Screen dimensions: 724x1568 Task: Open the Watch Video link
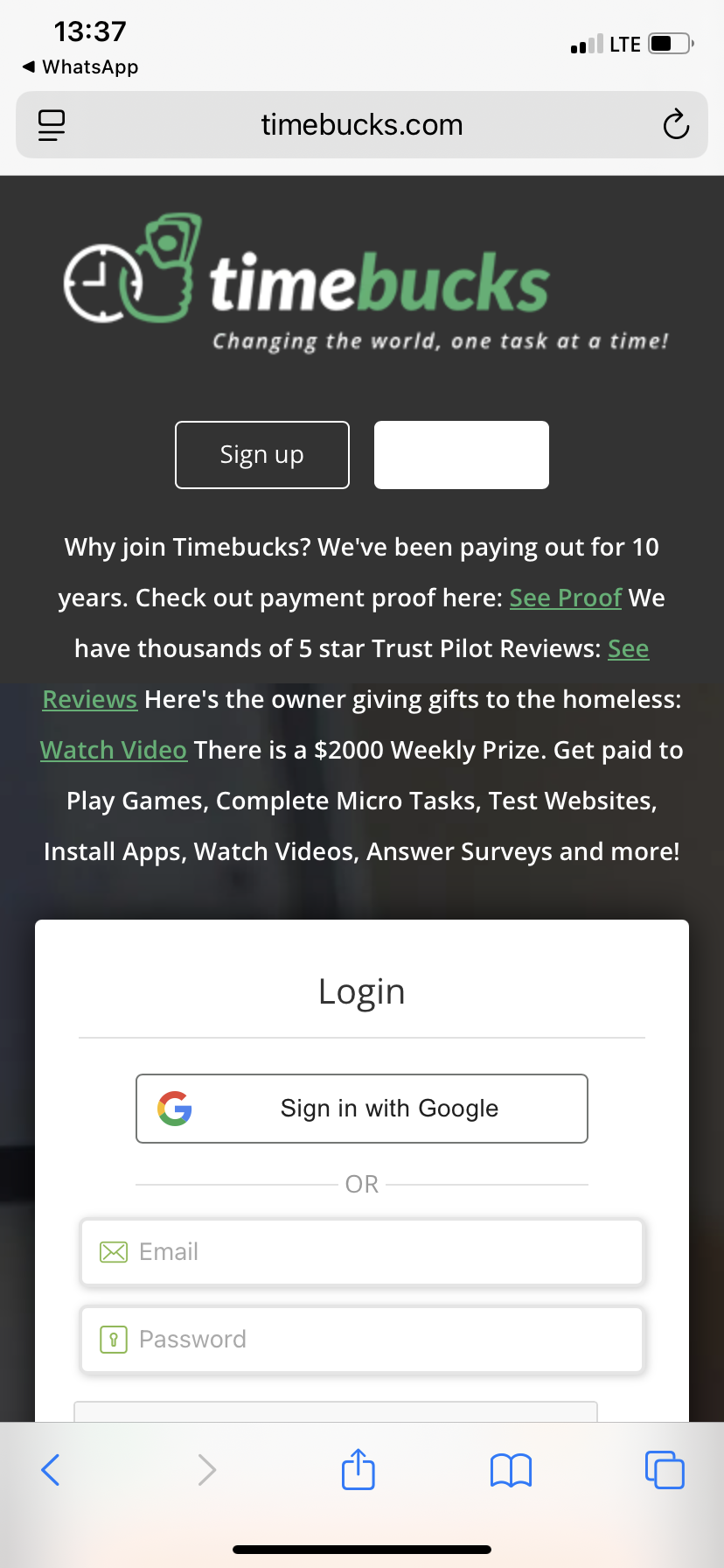pyautogui.click(x=114, y=750)
